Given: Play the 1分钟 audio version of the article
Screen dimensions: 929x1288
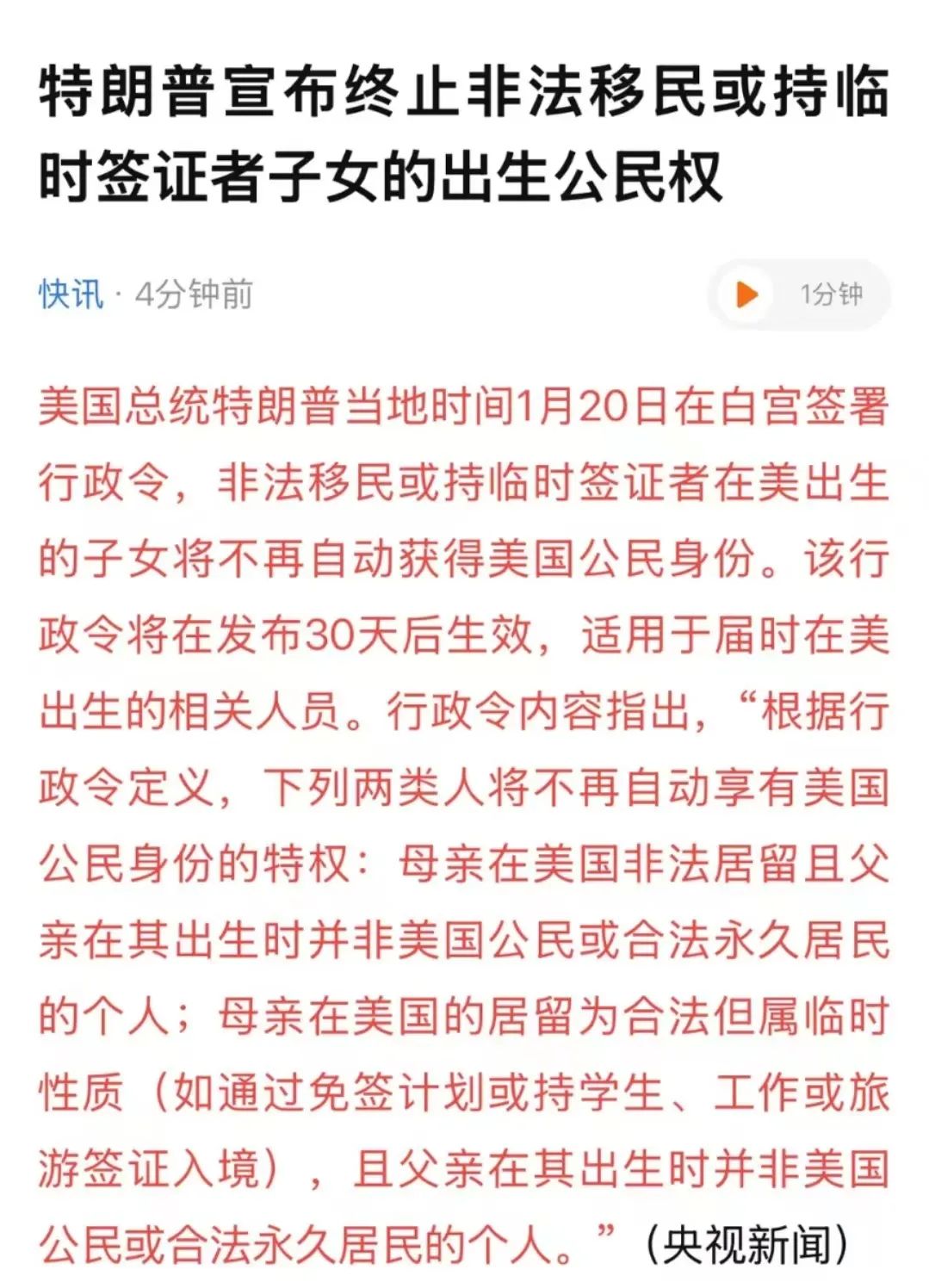Looking at the screenshot, I should (x=746, y=294).
